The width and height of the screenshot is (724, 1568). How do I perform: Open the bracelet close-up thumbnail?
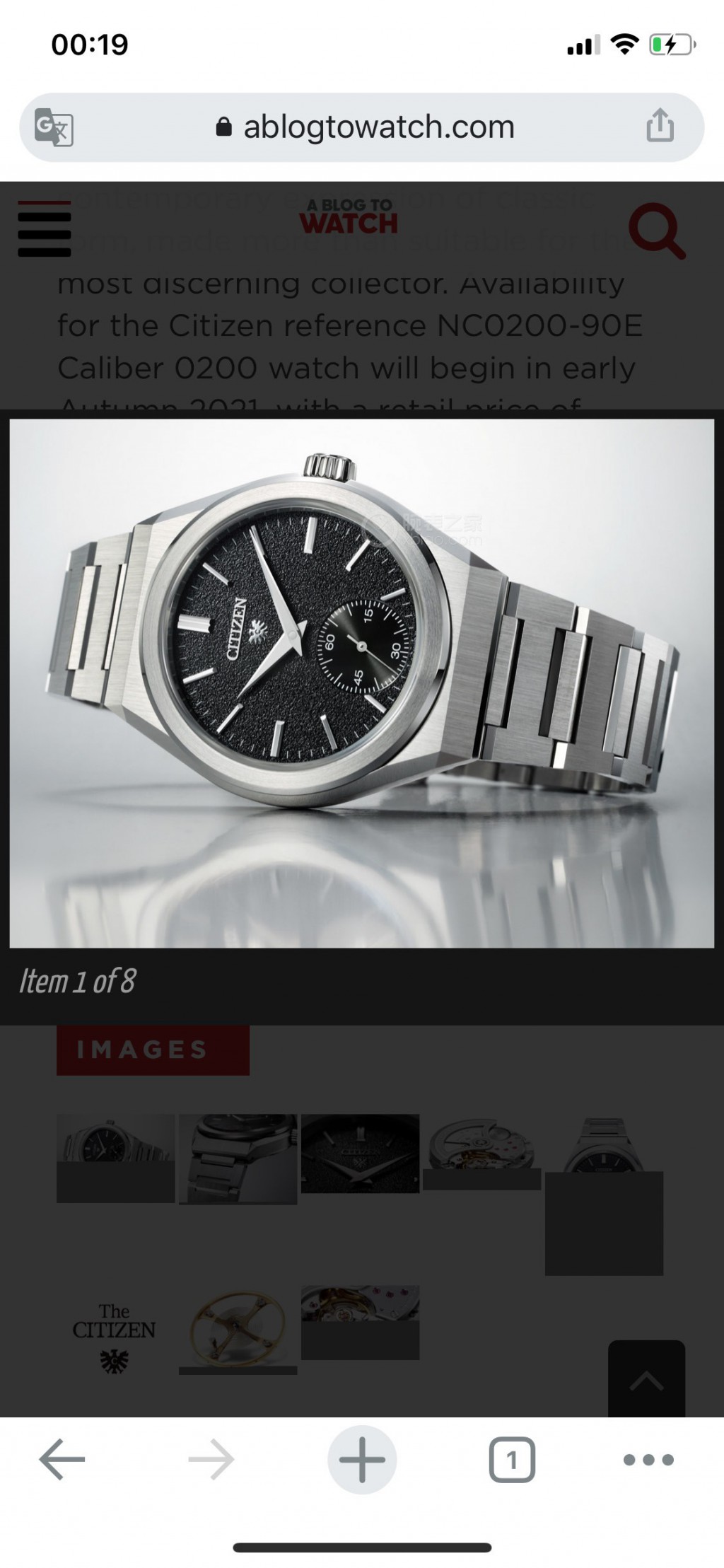pos(238,1158)
